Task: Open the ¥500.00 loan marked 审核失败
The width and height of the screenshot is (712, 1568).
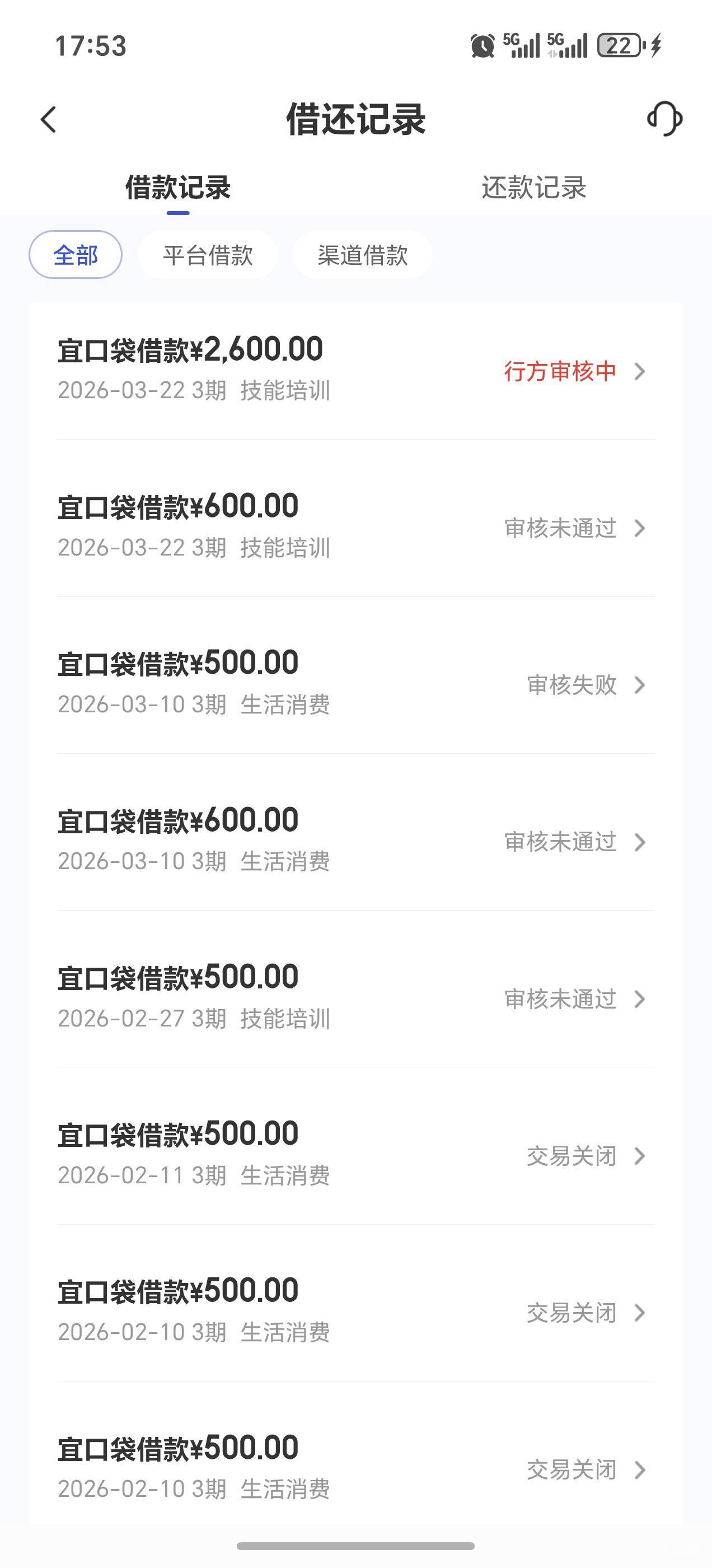Action: point(355,684)
